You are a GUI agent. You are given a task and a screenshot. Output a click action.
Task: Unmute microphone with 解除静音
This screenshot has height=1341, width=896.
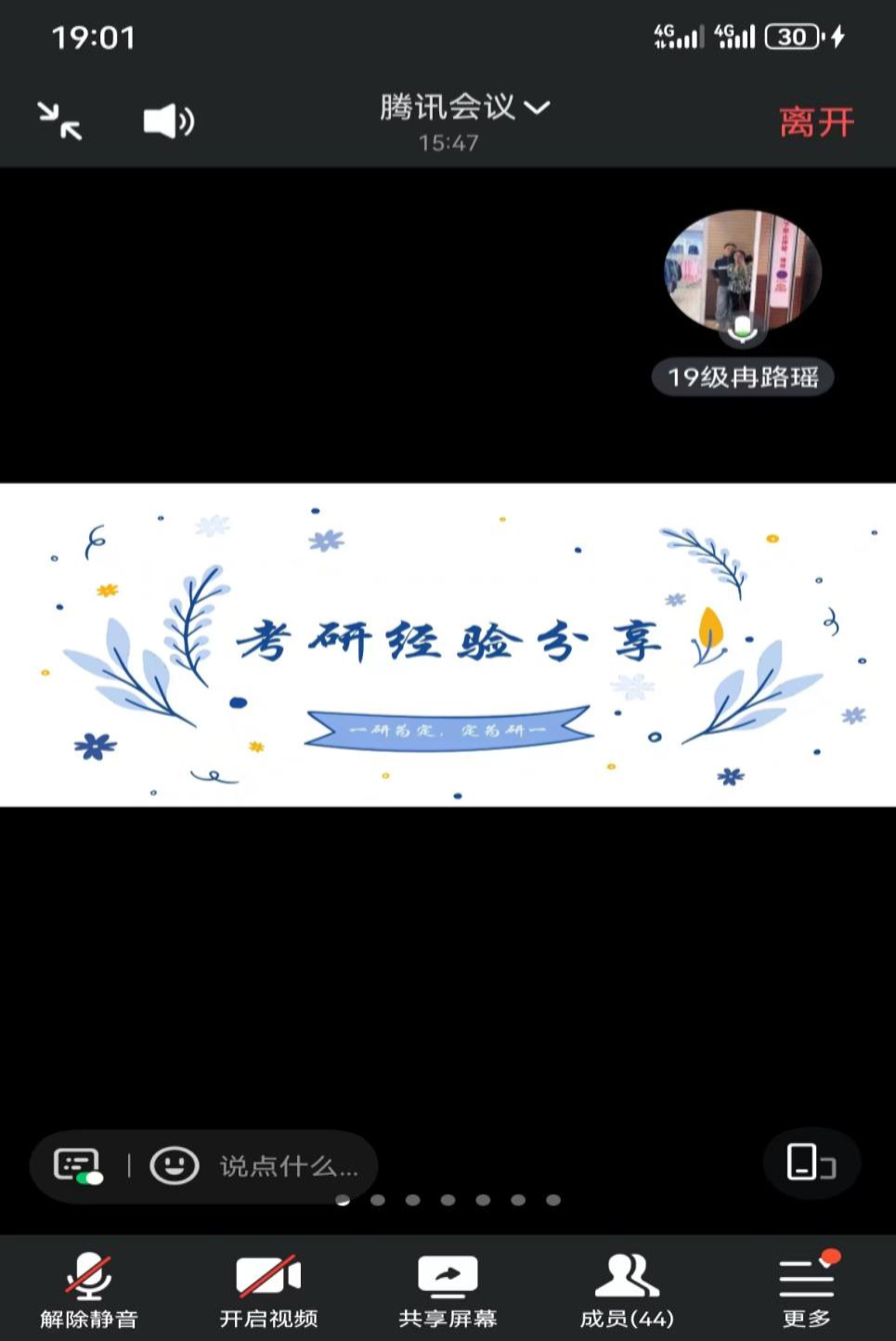pyautogui.click(x=89, y=1289)
